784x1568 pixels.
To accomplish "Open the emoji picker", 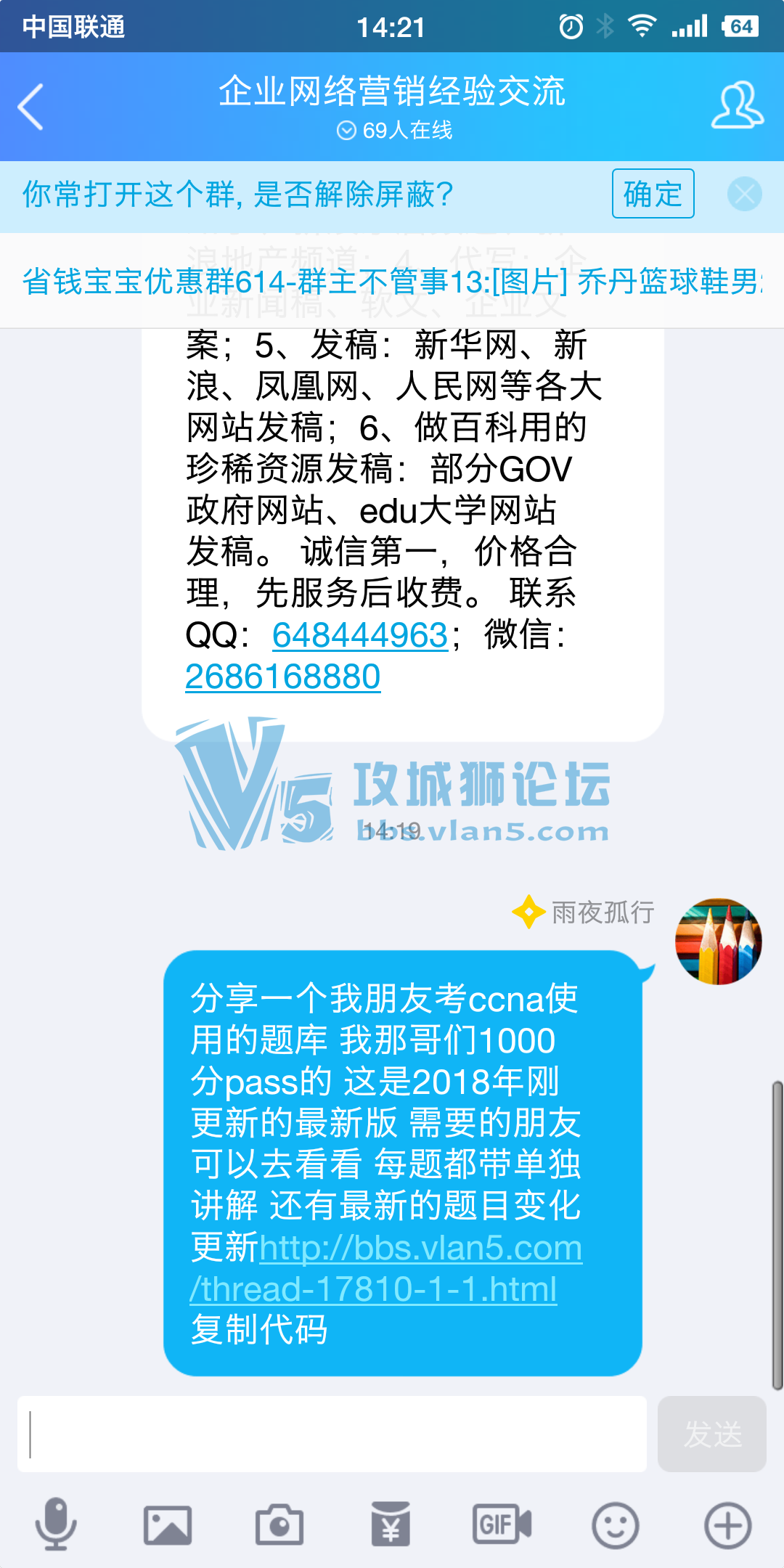I will (x=615, y=1524).
